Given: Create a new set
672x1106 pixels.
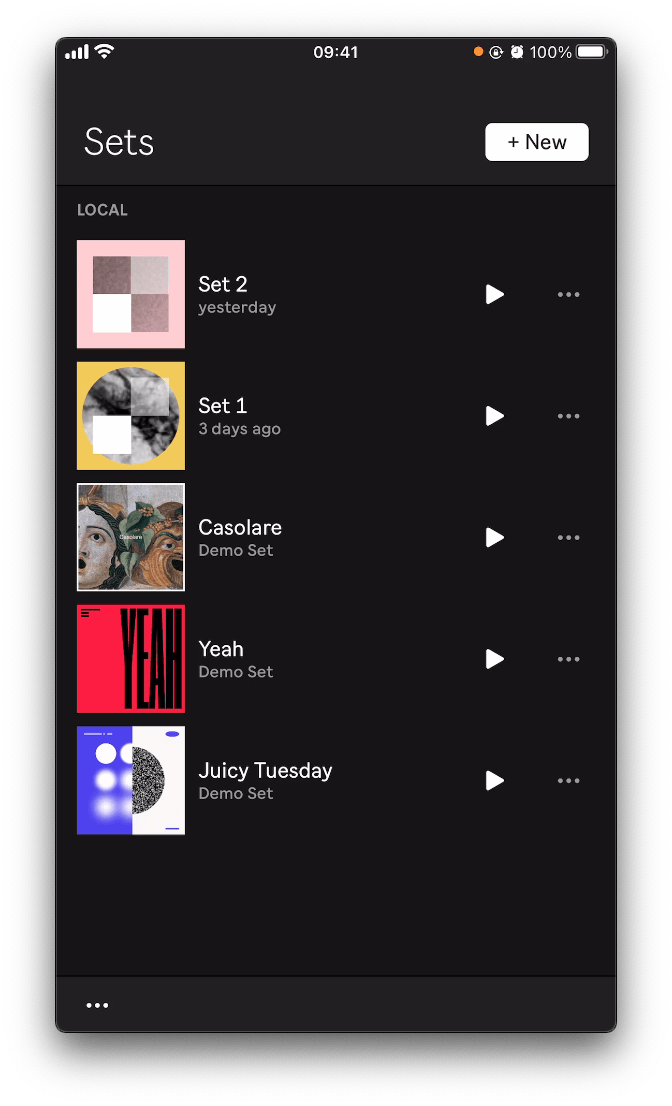Looking at the screenshot, I should click(x=537, y=142).
